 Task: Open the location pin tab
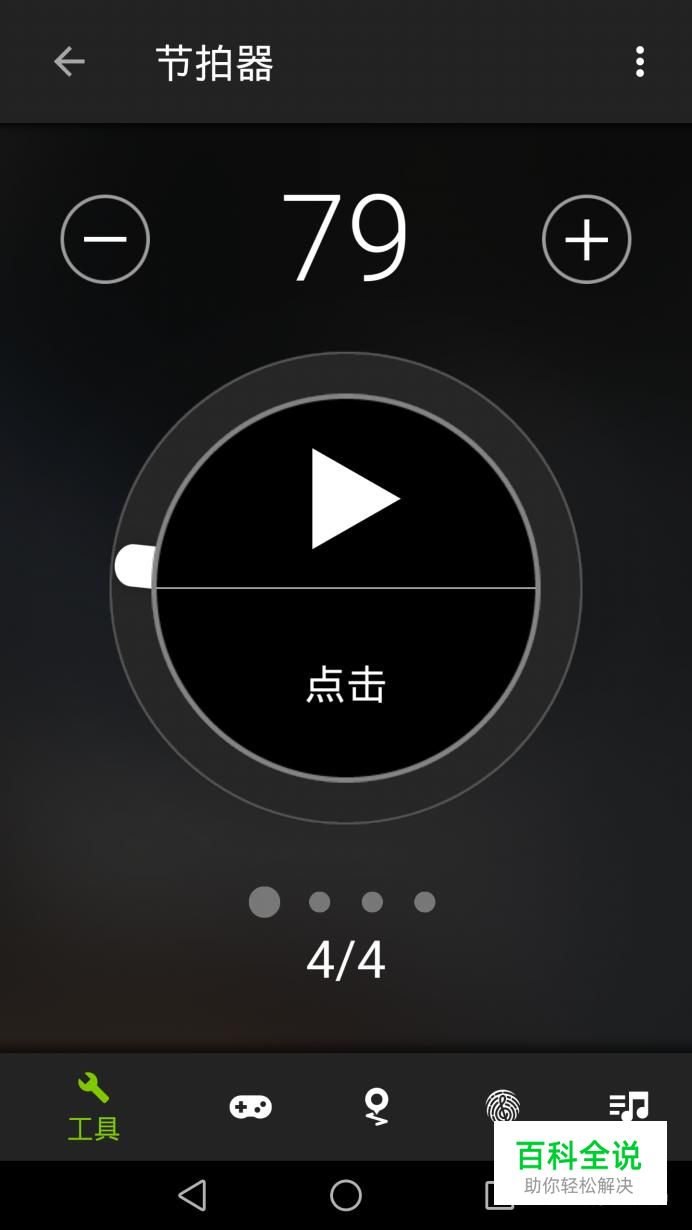(376, 1107)
